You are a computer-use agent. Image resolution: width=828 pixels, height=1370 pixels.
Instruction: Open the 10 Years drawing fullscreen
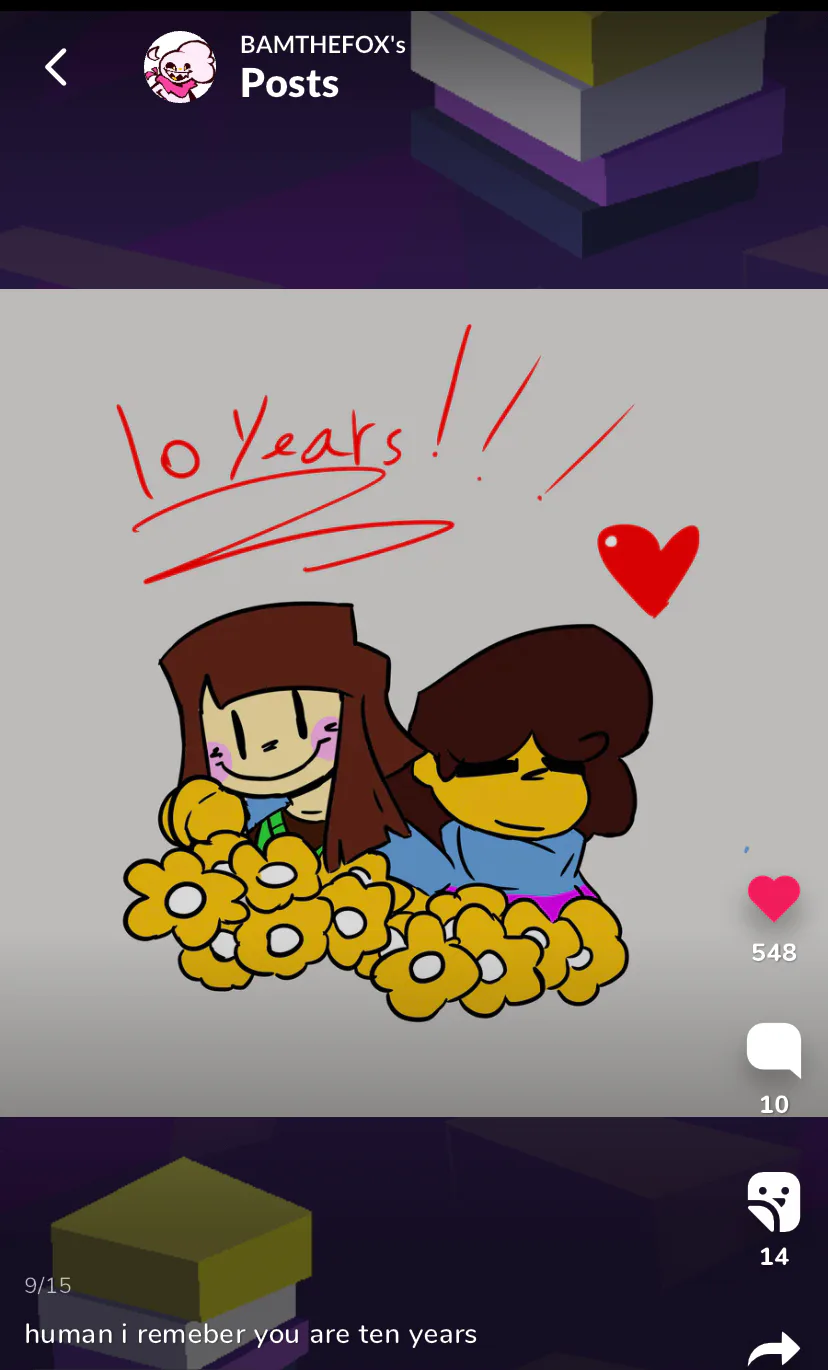coord(400,700)
